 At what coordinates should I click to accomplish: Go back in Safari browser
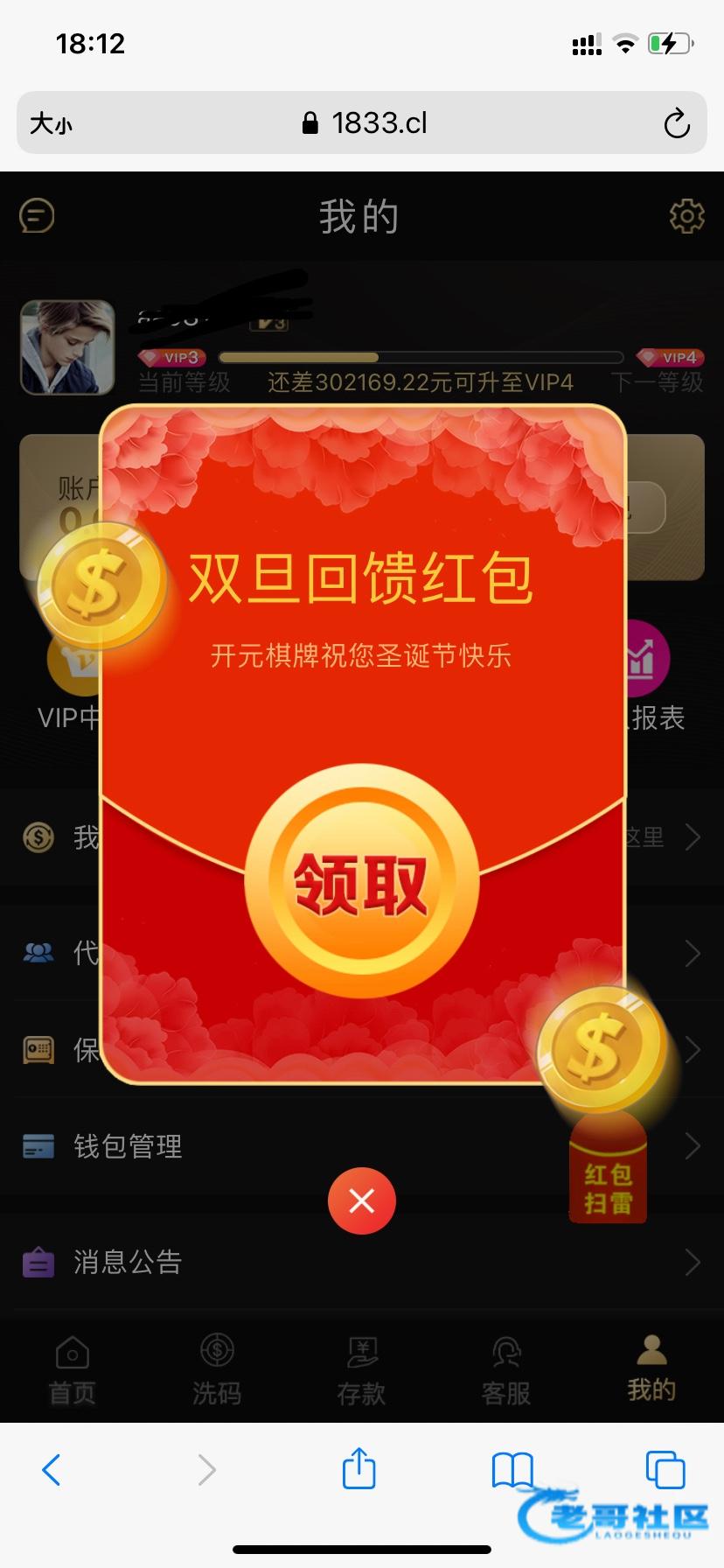point(52,1470)
